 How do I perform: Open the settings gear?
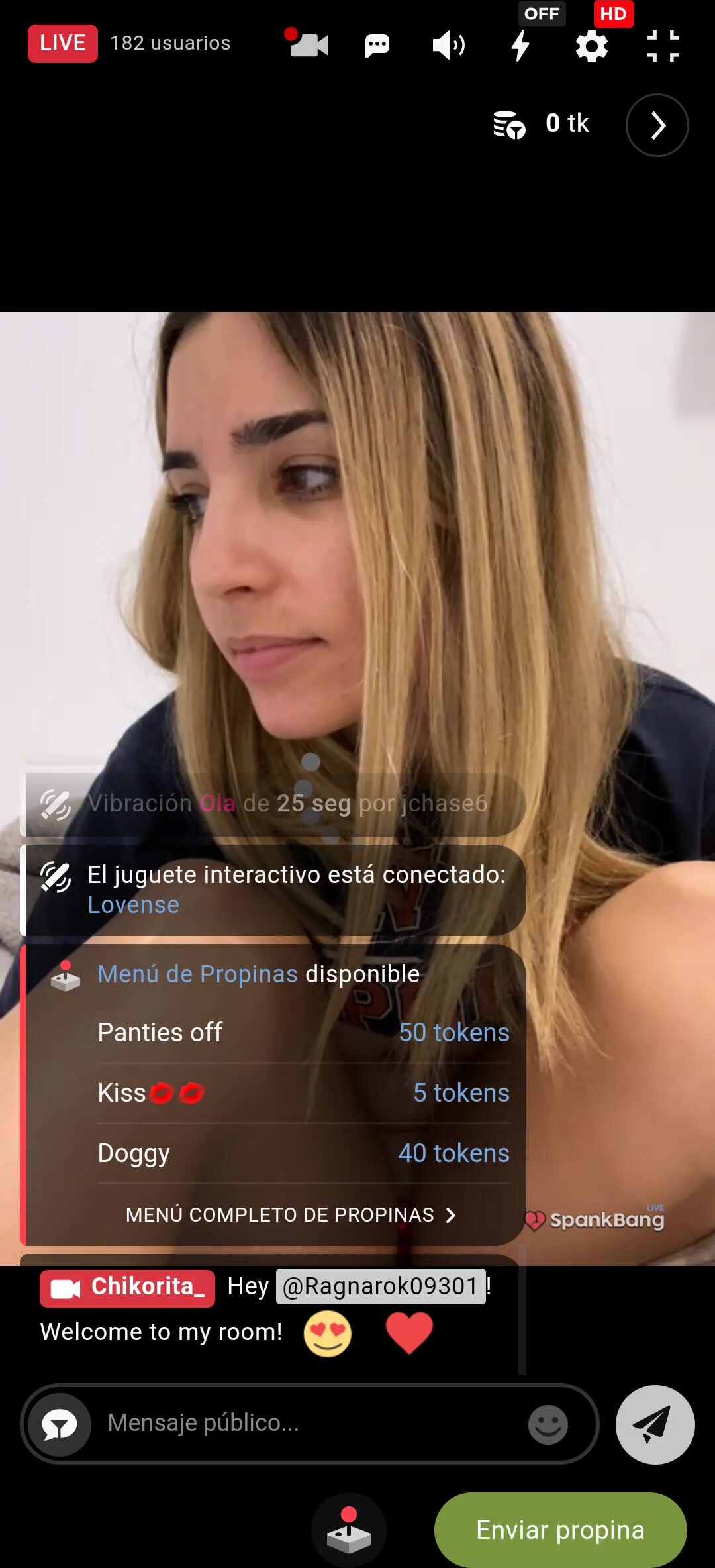pyautogui.click(x=591, y=46)
